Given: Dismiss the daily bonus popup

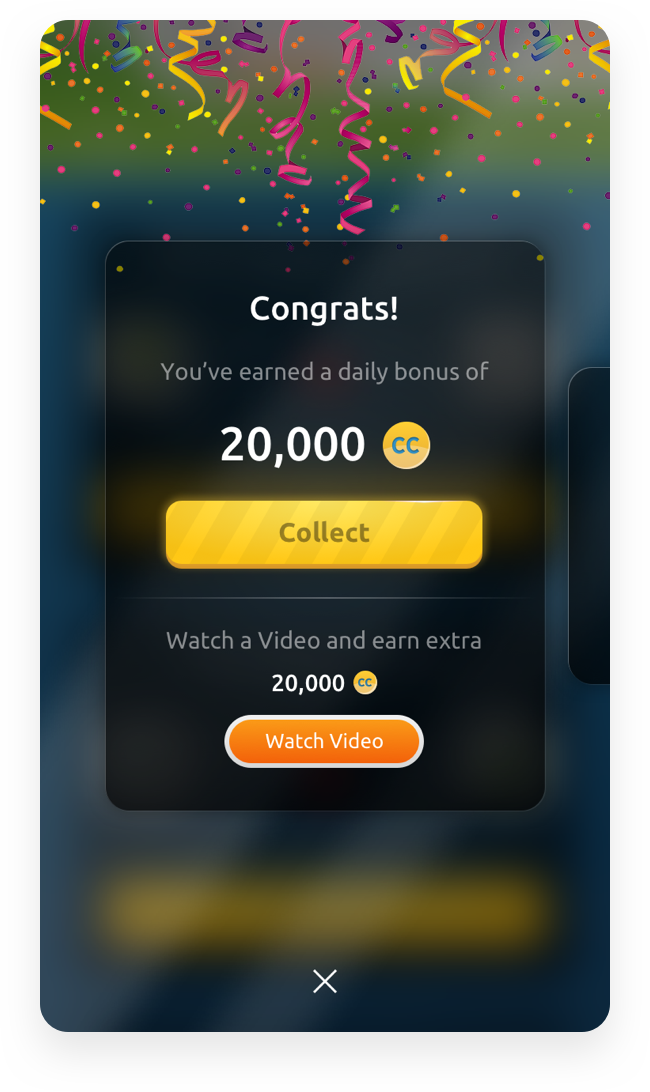Looking at the screenshot, I should (x=324, y=981).
